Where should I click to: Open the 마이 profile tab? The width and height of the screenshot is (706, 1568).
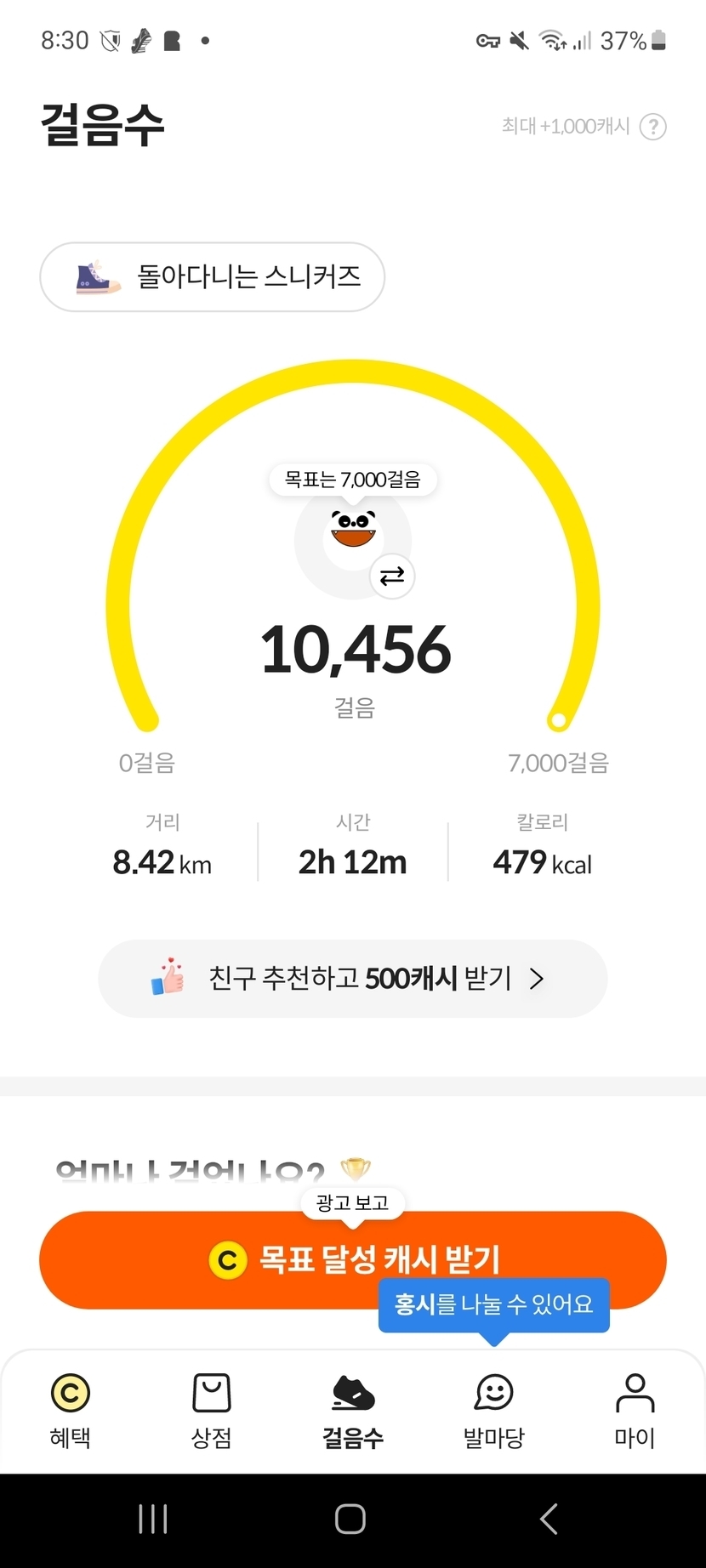(x=635, y=1410)
